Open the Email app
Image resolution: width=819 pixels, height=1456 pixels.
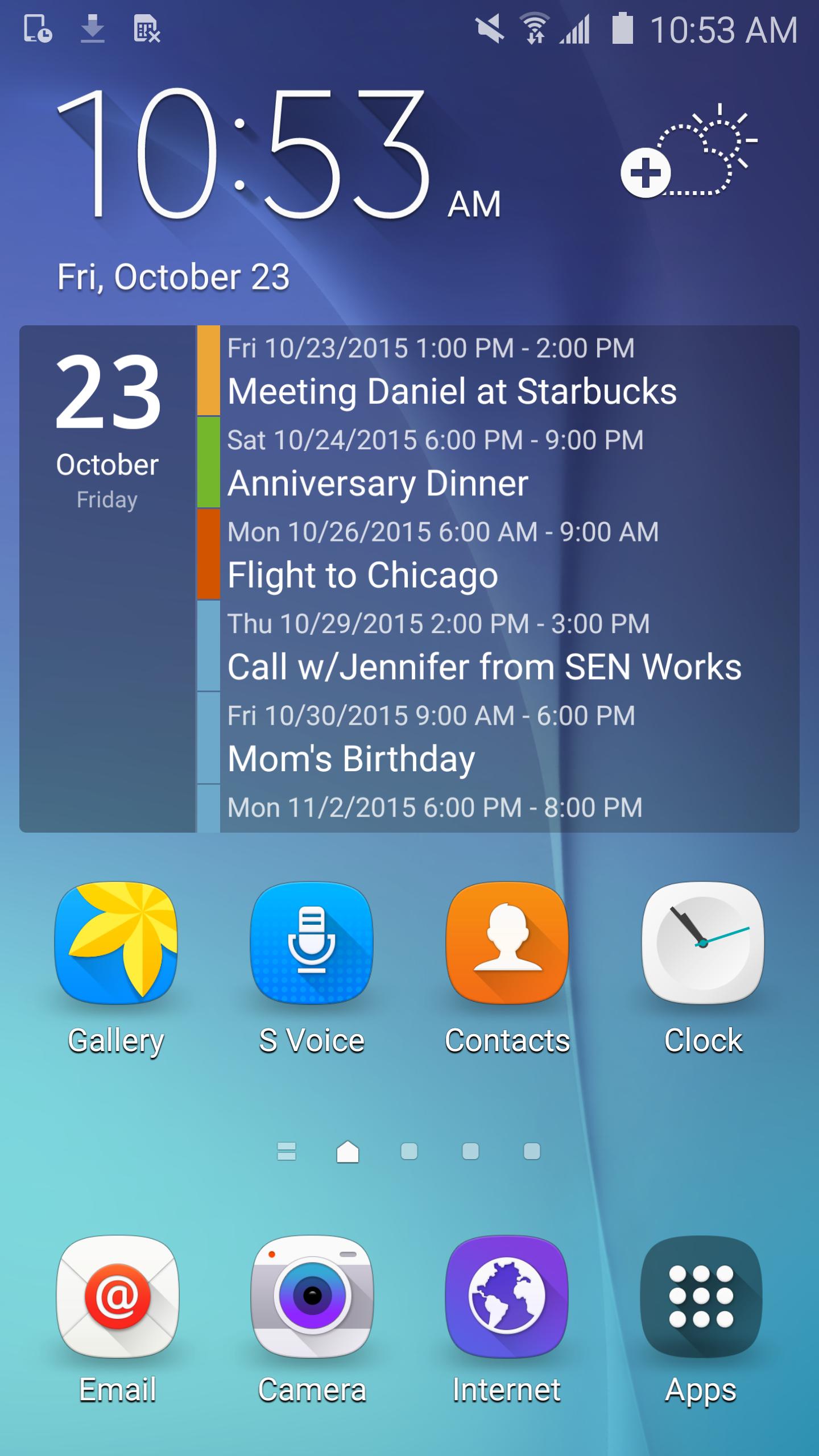point(116,1302)
